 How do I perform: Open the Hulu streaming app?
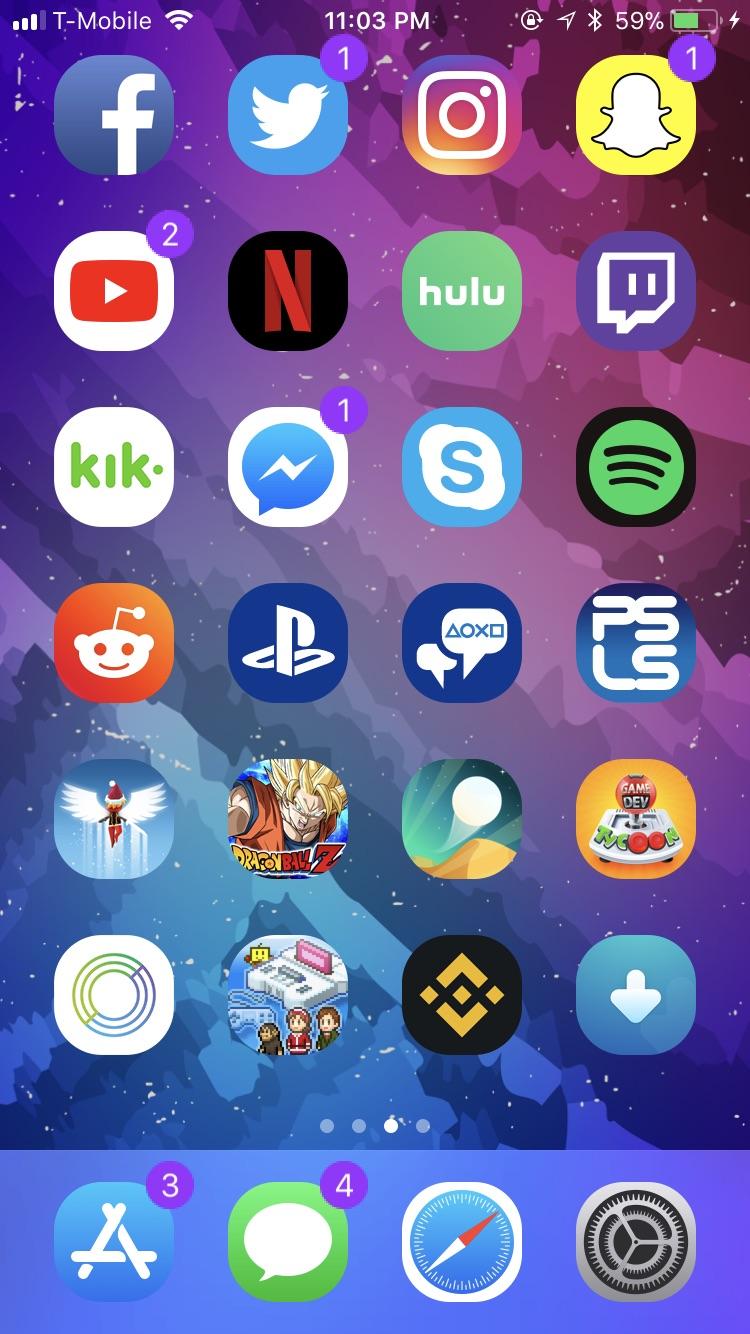point(462,291)
